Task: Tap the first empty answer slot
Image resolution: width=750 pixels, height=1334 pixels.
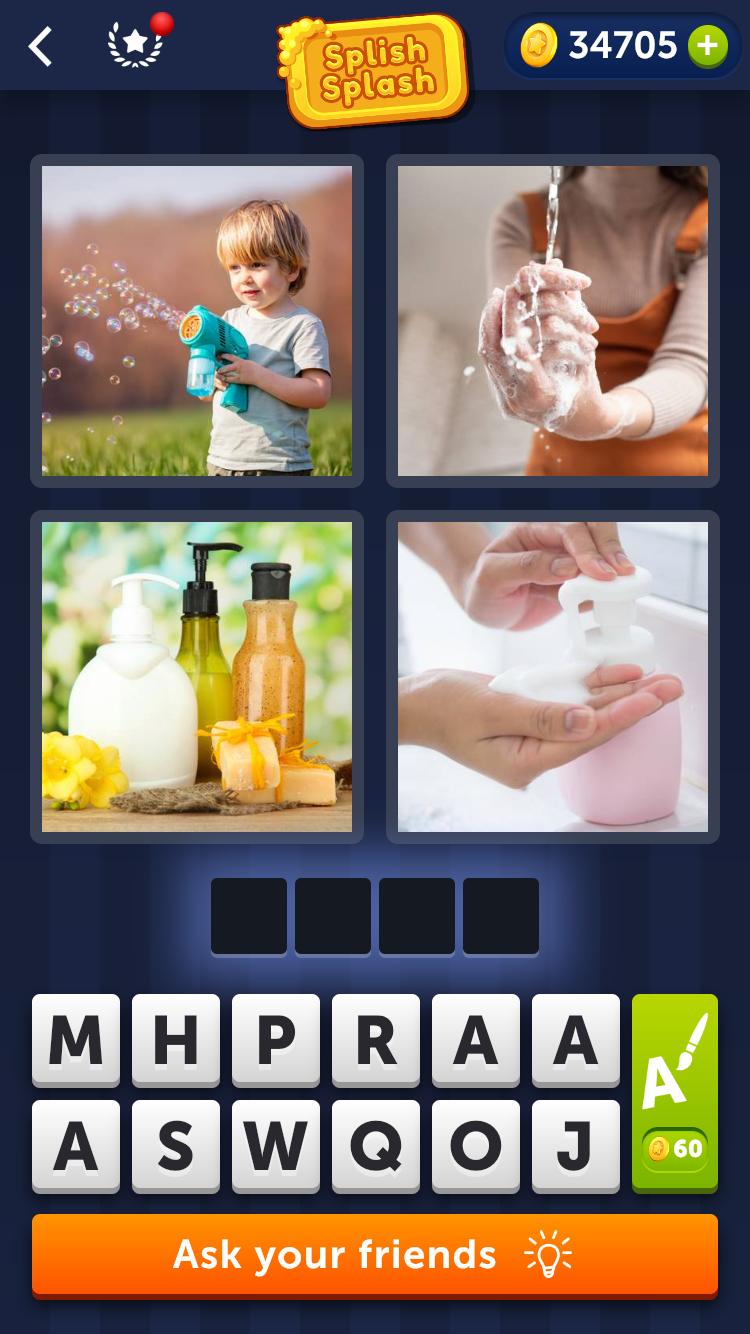Action: pyautogui.click(x=249, y=916)
